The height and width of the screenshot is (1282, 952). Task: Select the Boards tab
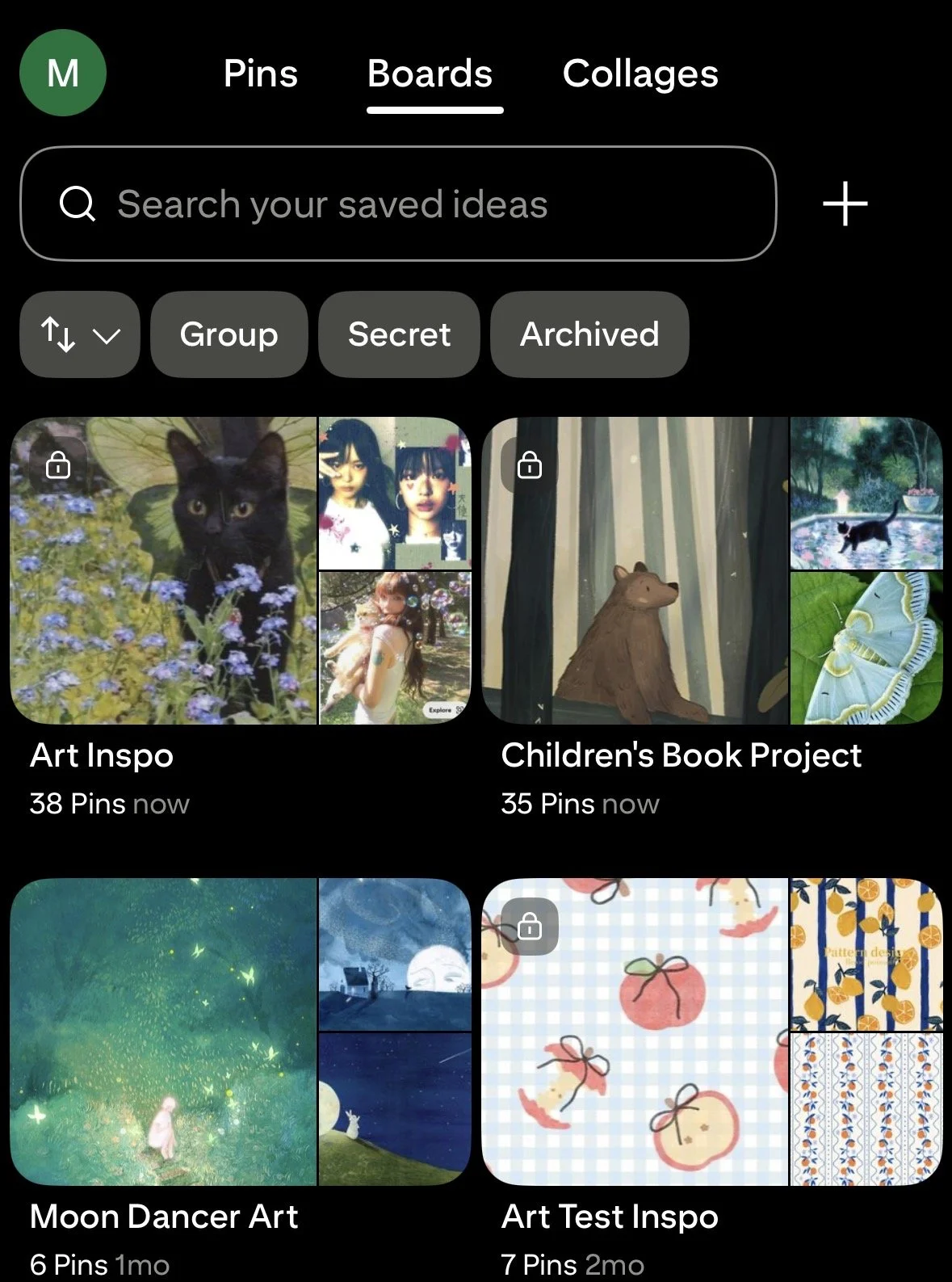(430, 74)
